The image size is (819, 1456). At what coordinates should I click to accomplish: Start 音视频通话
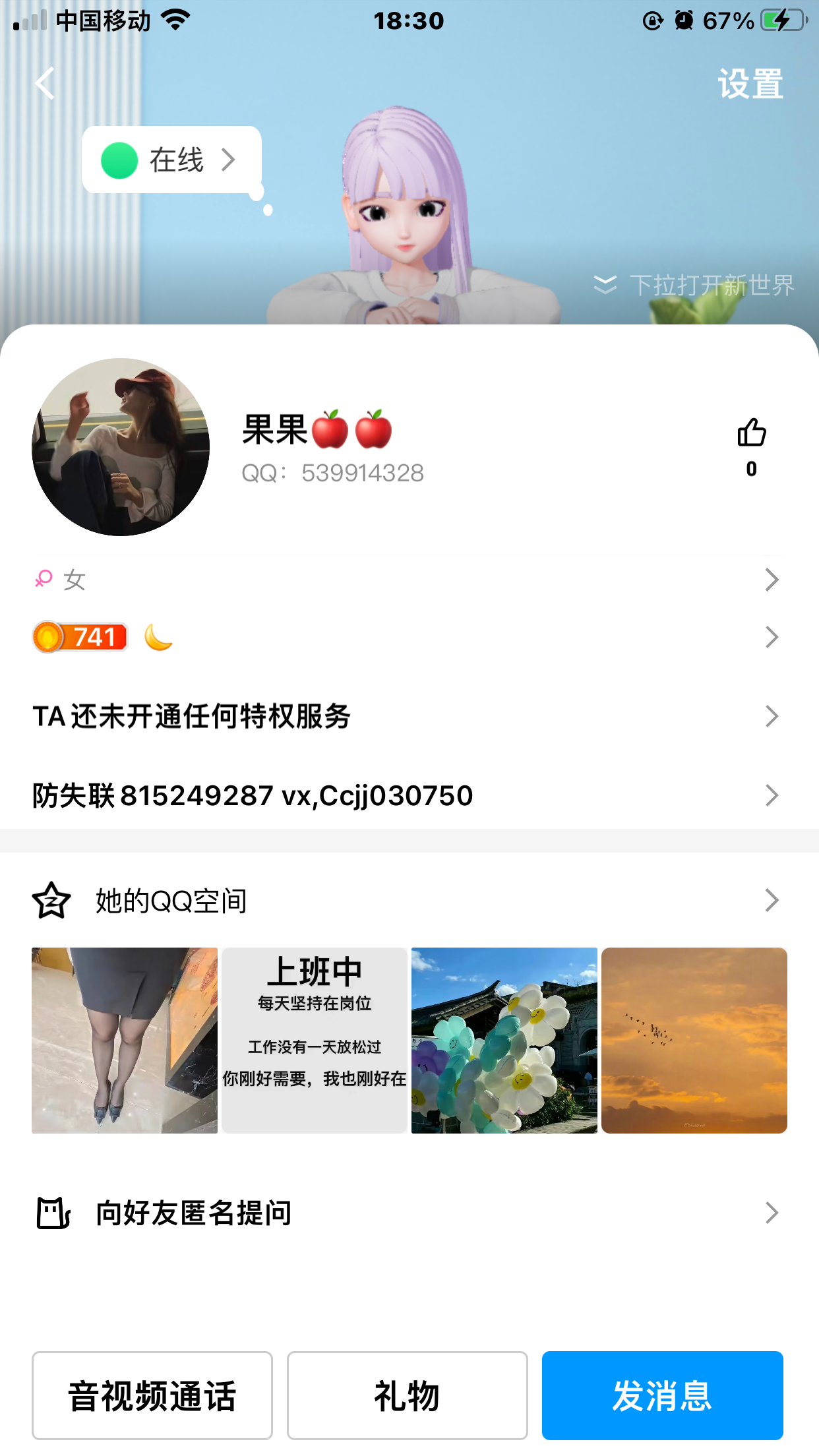[x=152, y=1395]
